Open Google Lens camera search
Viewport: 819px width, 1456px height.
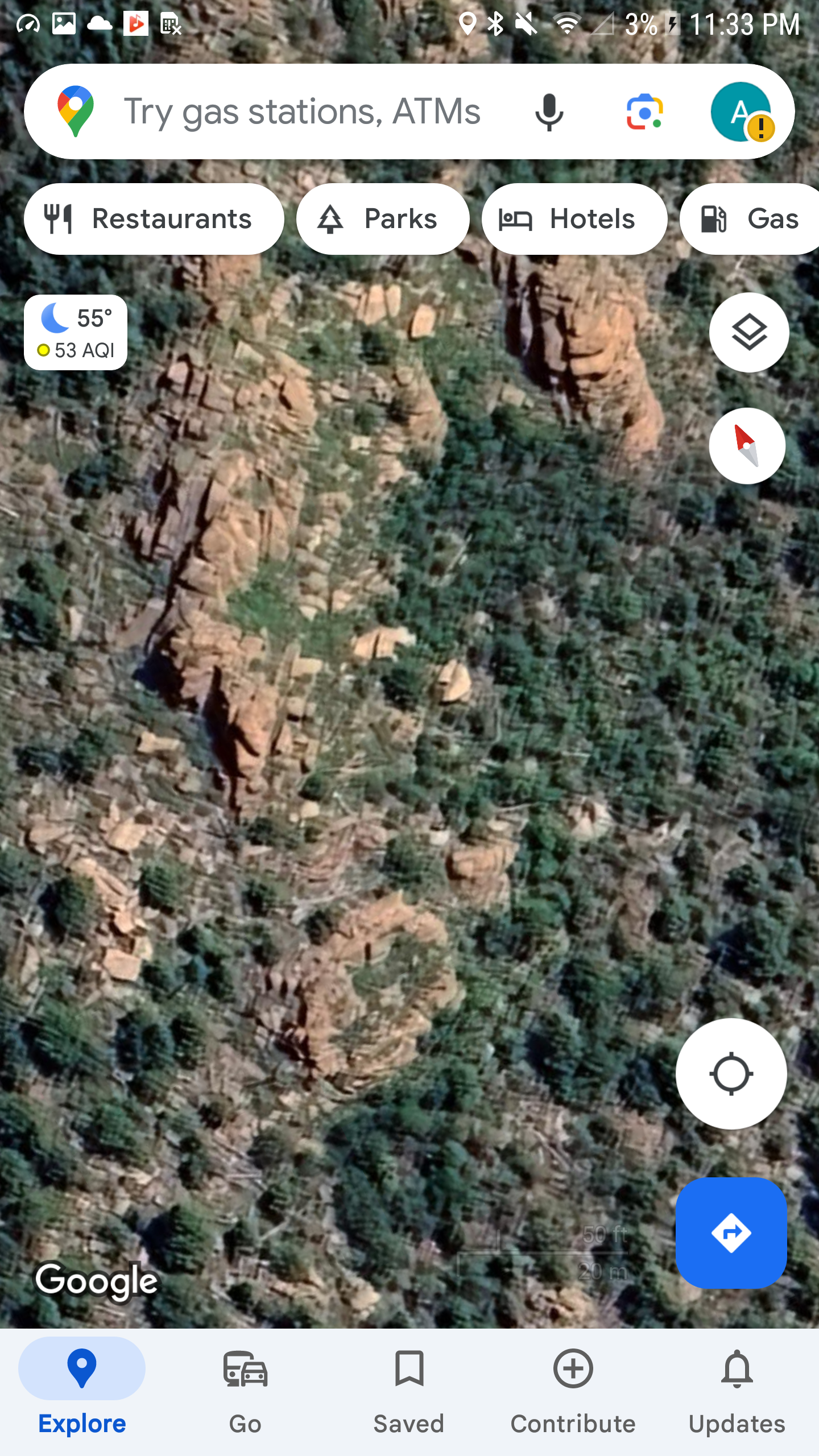(644, 112)
